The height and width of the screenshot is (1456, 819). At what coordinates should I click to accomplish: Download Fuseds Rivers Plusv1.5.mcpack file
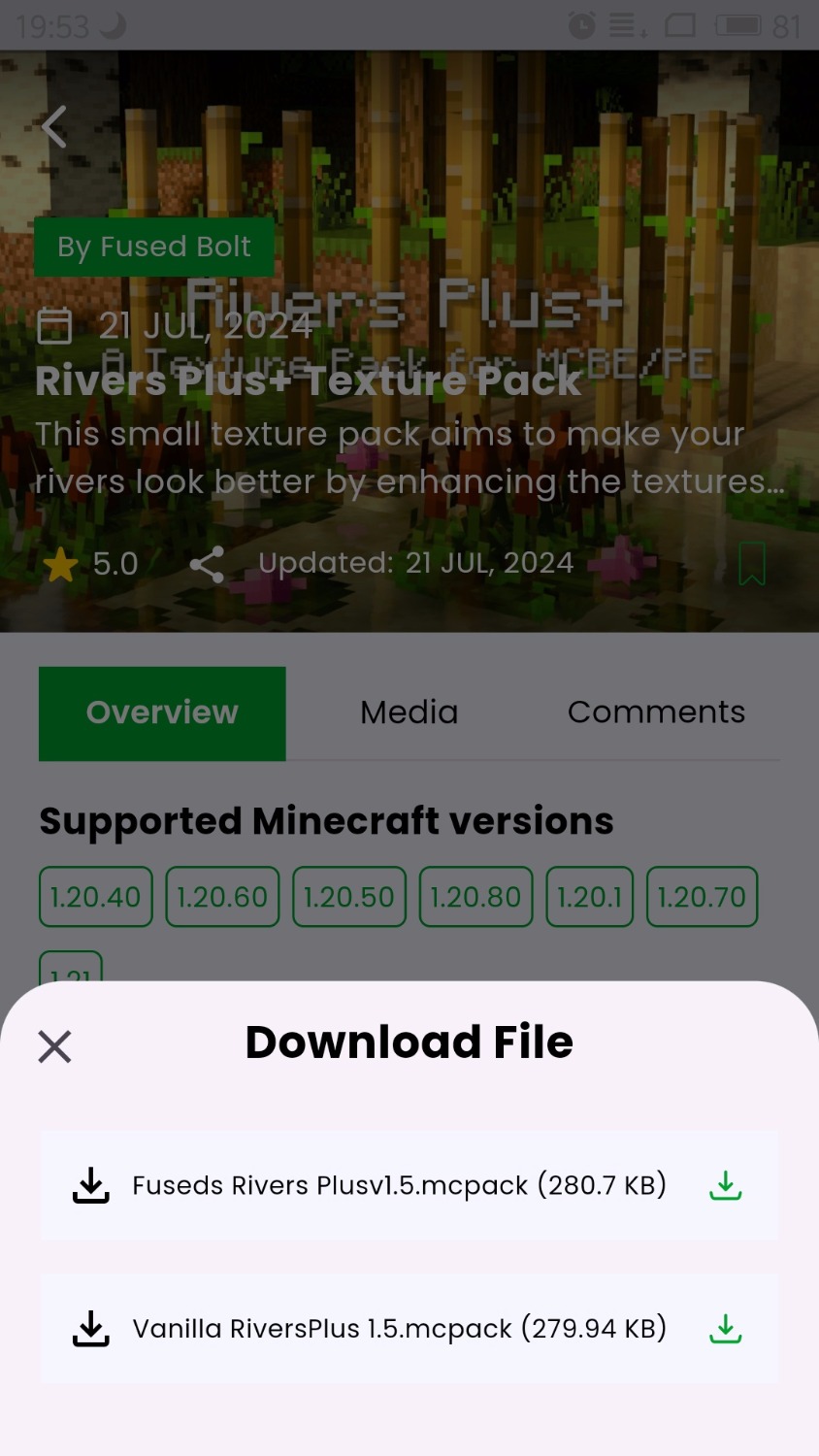pos(409,1185)
